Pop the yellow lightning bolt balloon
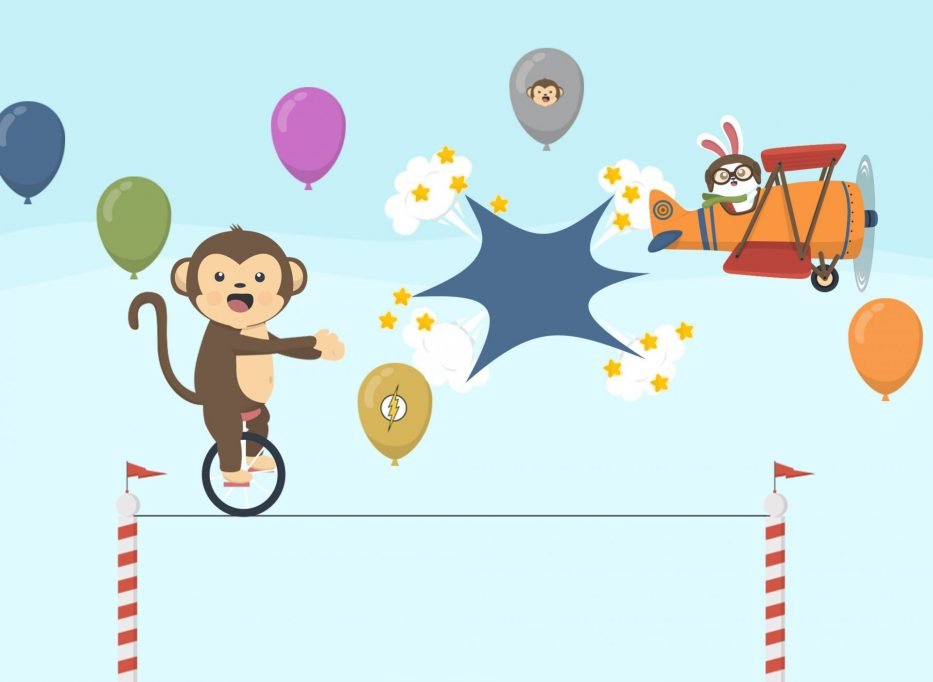This screenshot has width=933, height=682. tap(394, 406)
